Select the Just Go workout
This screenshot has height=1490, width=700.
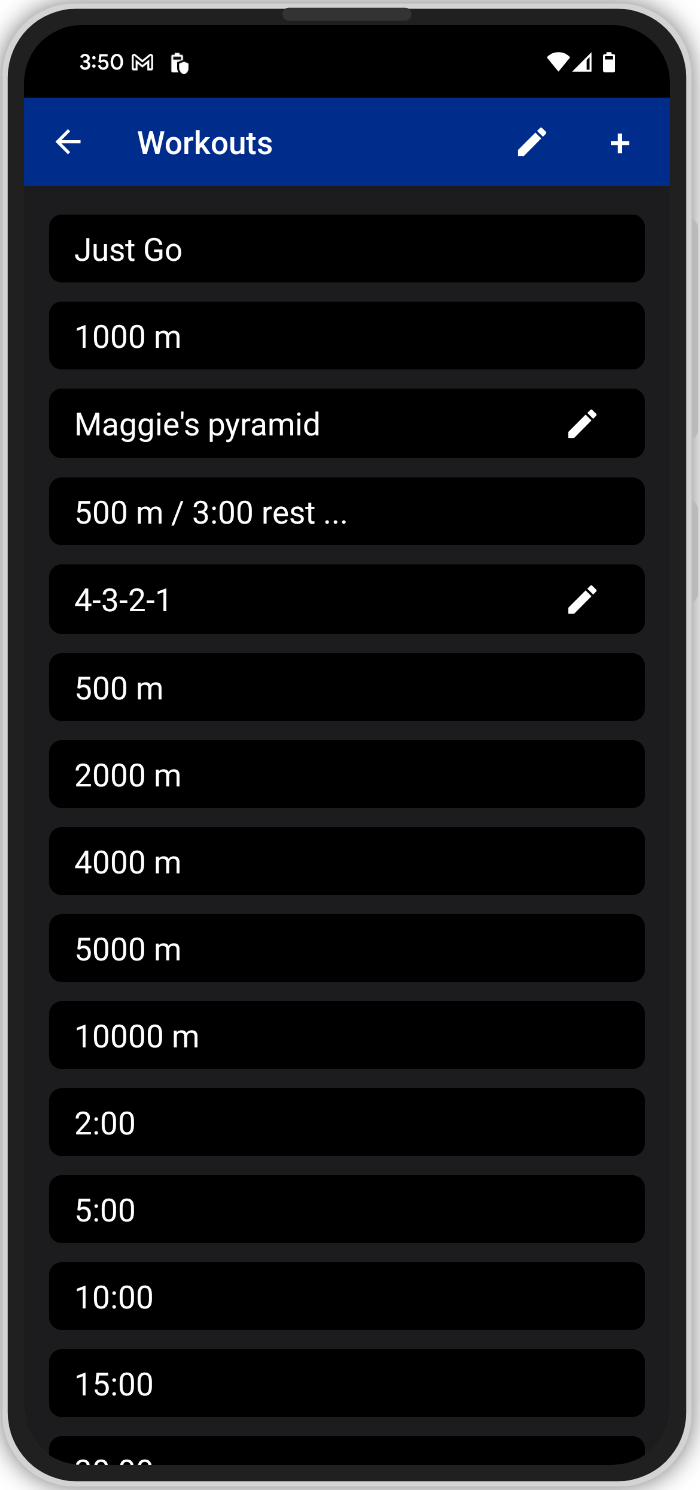[347, 249]
